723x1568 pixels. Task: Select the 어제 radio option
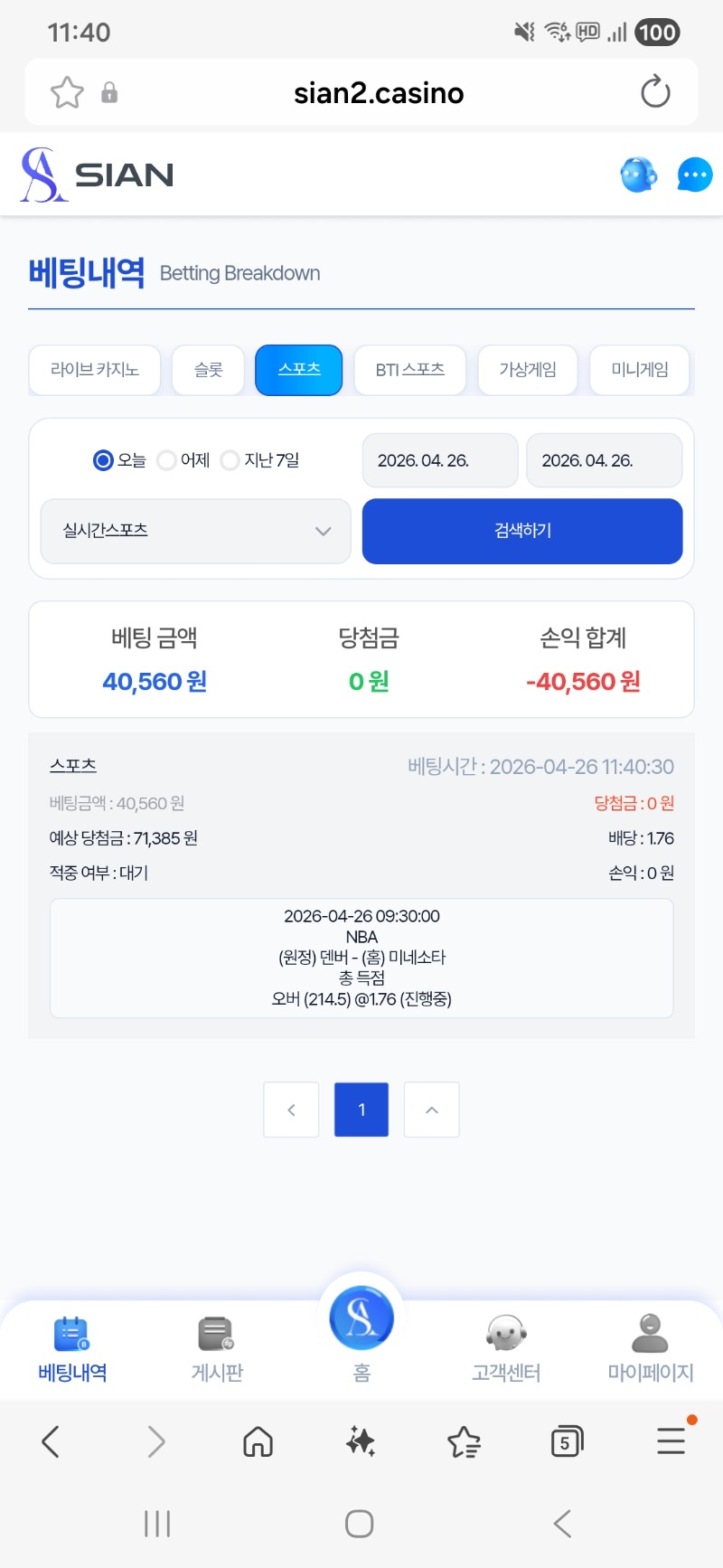click(x=167, y=460)
